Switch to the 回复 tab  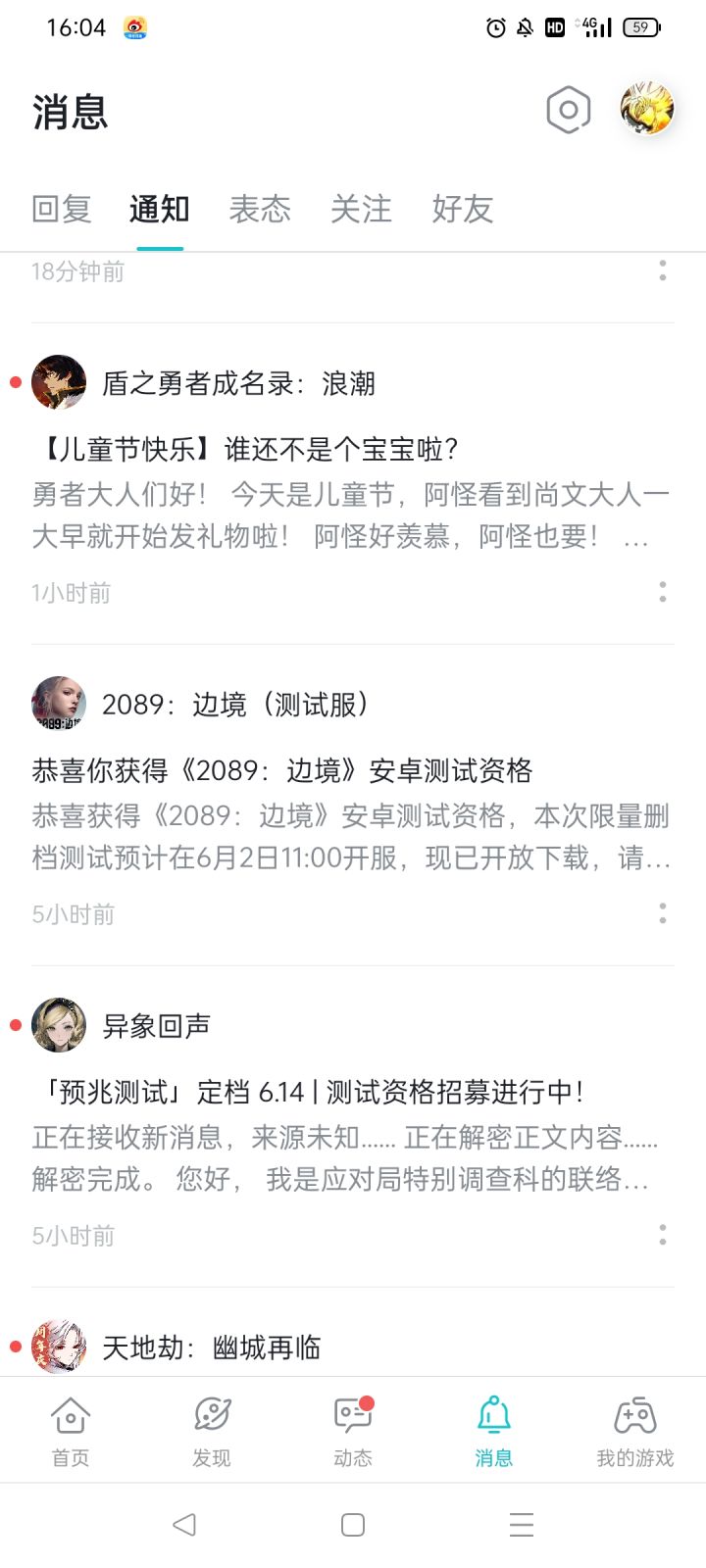tap(62, 209)
